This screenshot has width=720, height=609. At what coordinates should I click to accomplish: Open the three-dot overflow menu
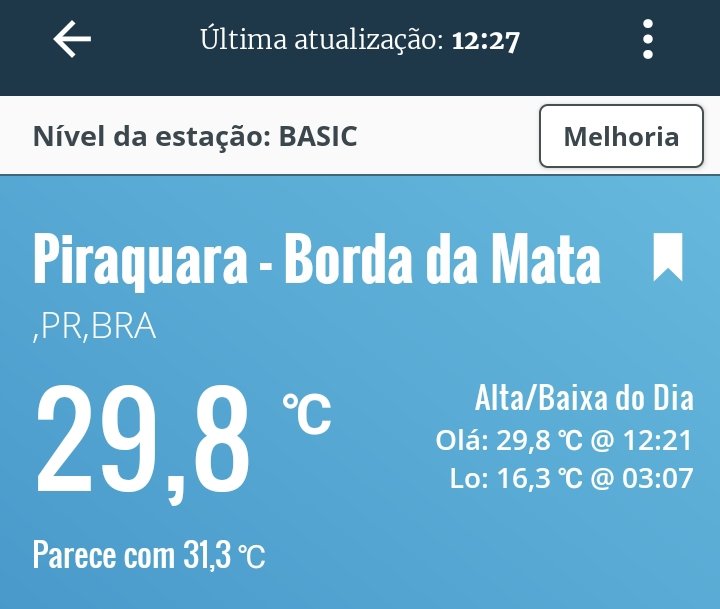click(648, 40)
